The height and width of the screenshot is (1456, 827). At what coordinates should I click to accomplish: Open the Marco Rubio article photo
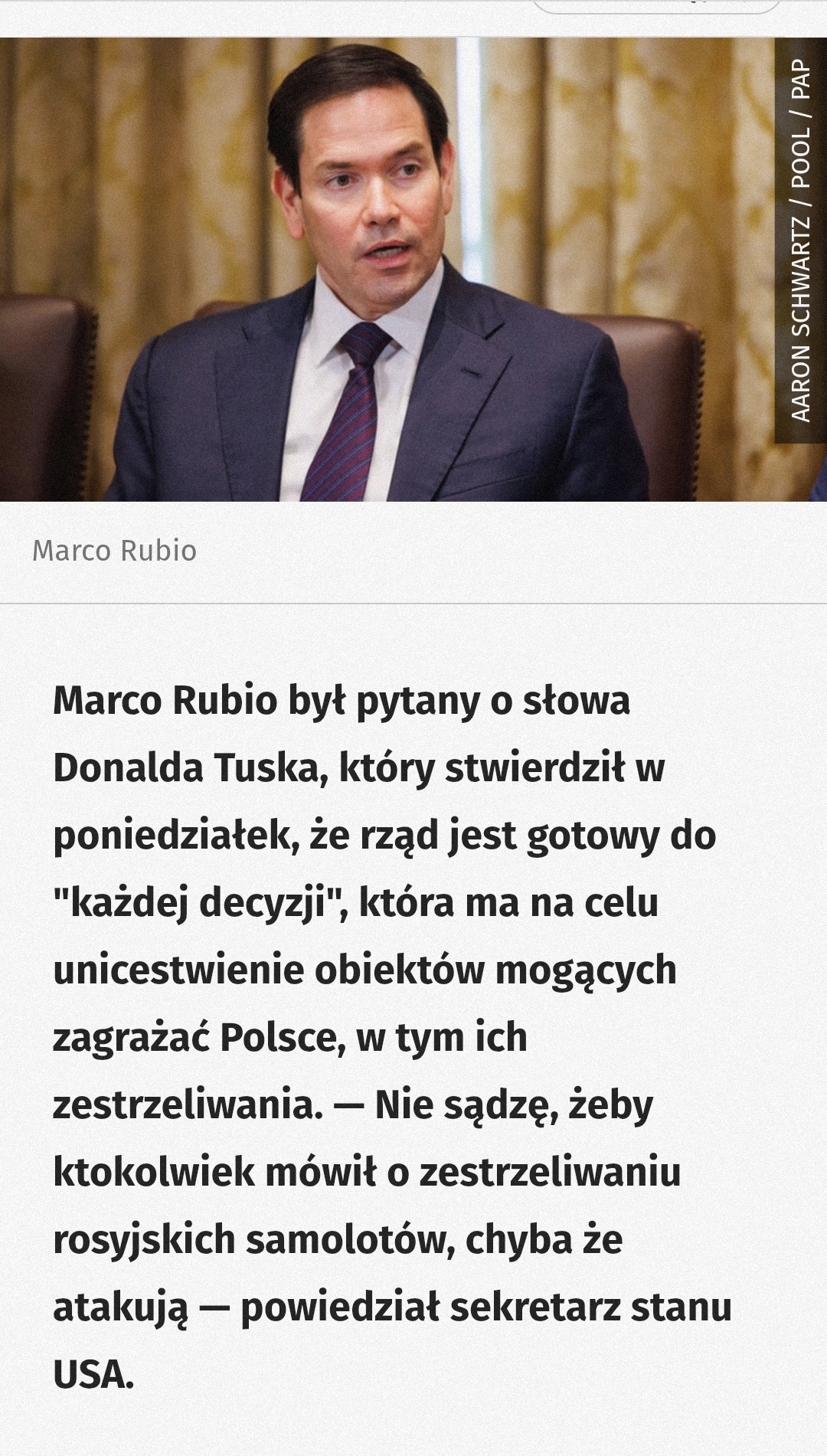point(387,270)
